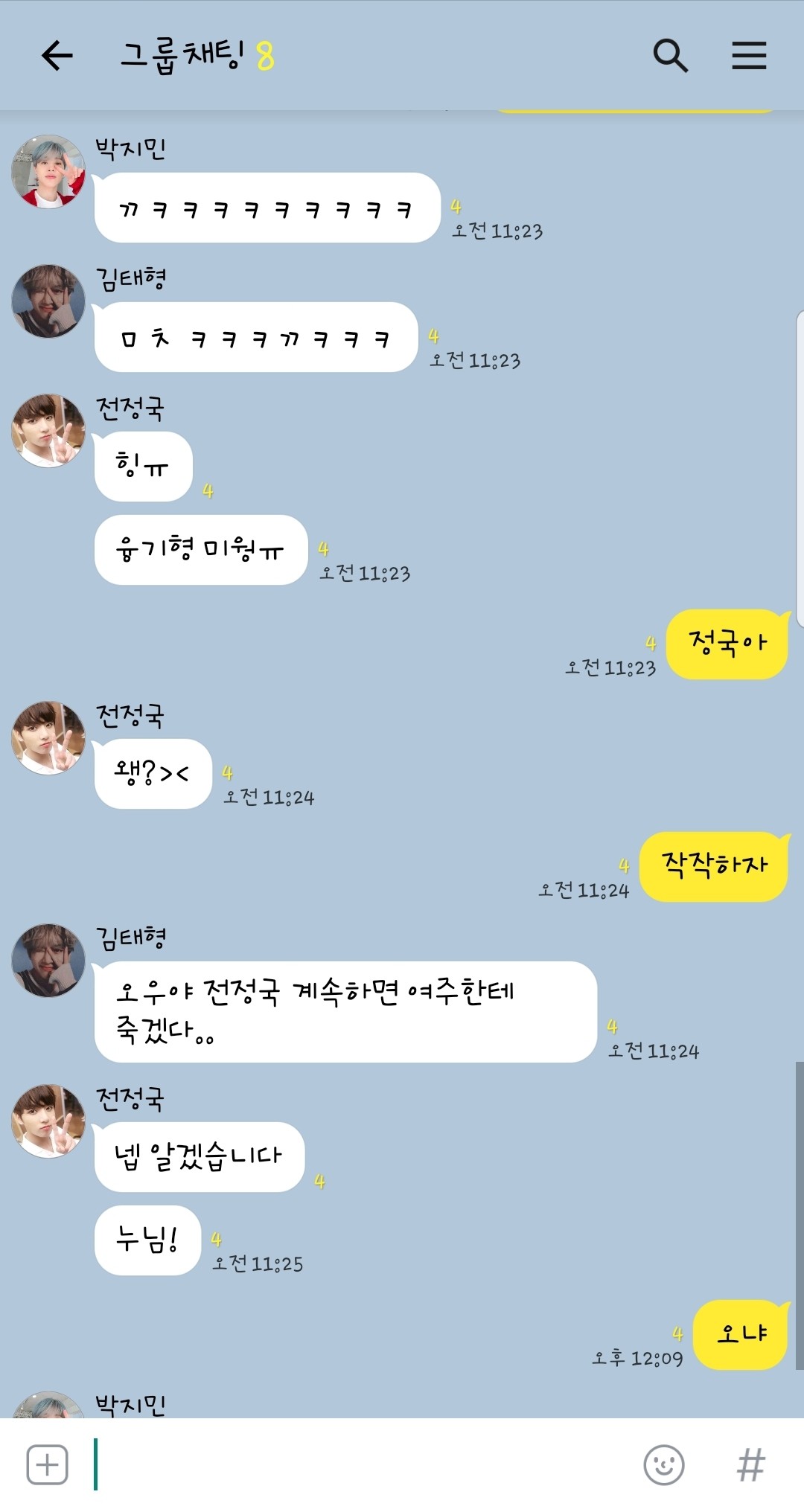Open 김태형's avatar beside 오우야 전정국 message

click(48, 961)
